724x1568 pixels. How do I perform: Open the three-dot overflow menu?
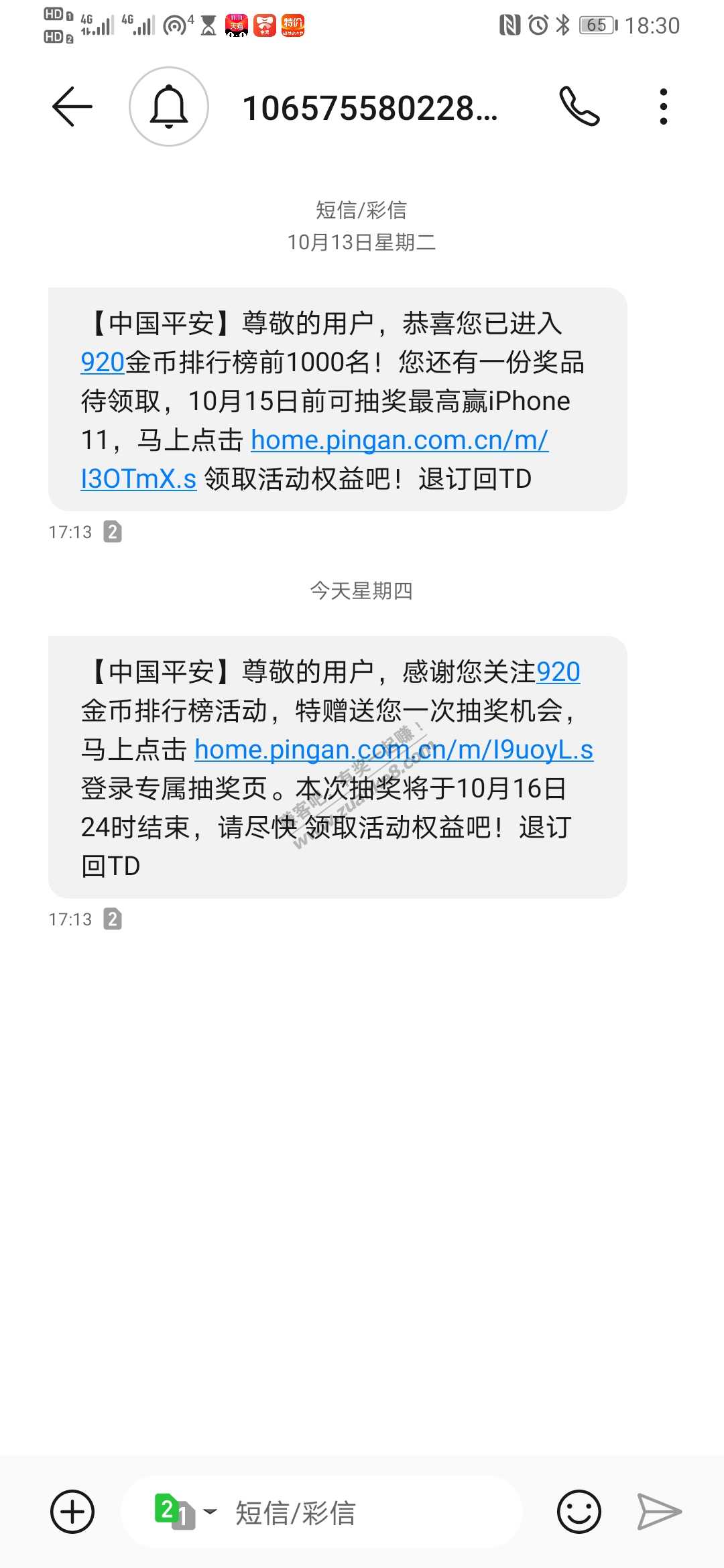[x=664, y=107]
